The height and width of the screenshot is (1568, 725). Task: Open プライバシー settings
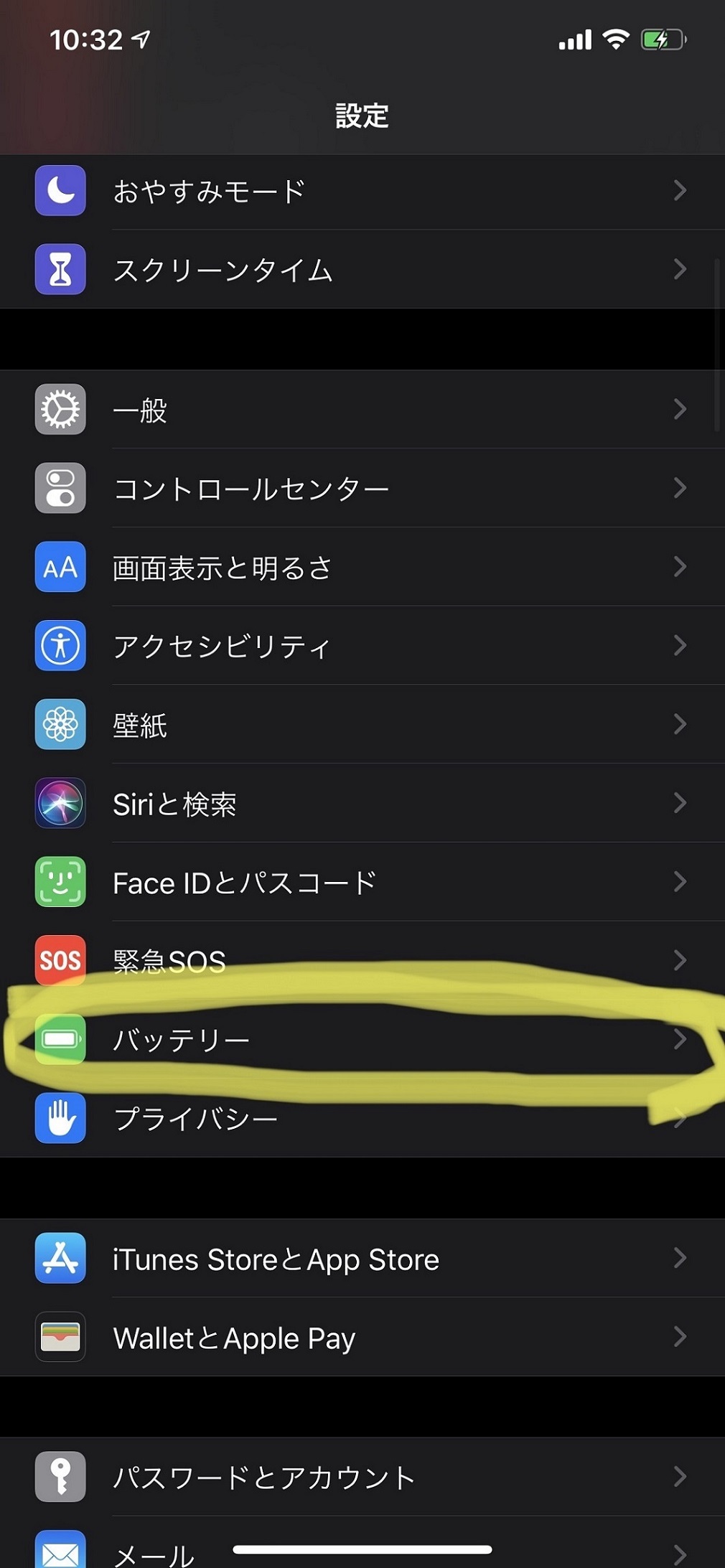(362, 1118)
